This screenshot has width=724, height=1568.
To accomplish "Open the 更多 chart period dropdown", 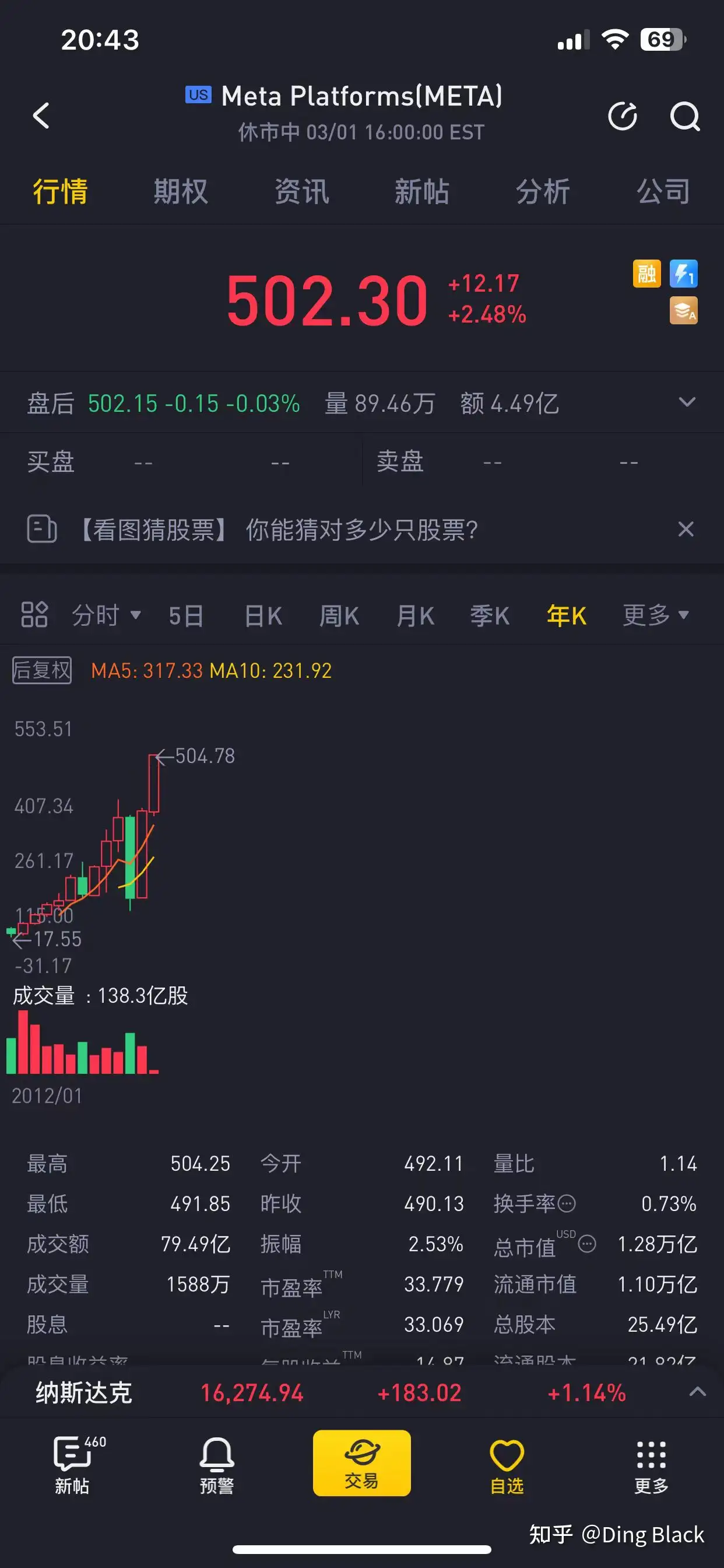I will [656, 615].
